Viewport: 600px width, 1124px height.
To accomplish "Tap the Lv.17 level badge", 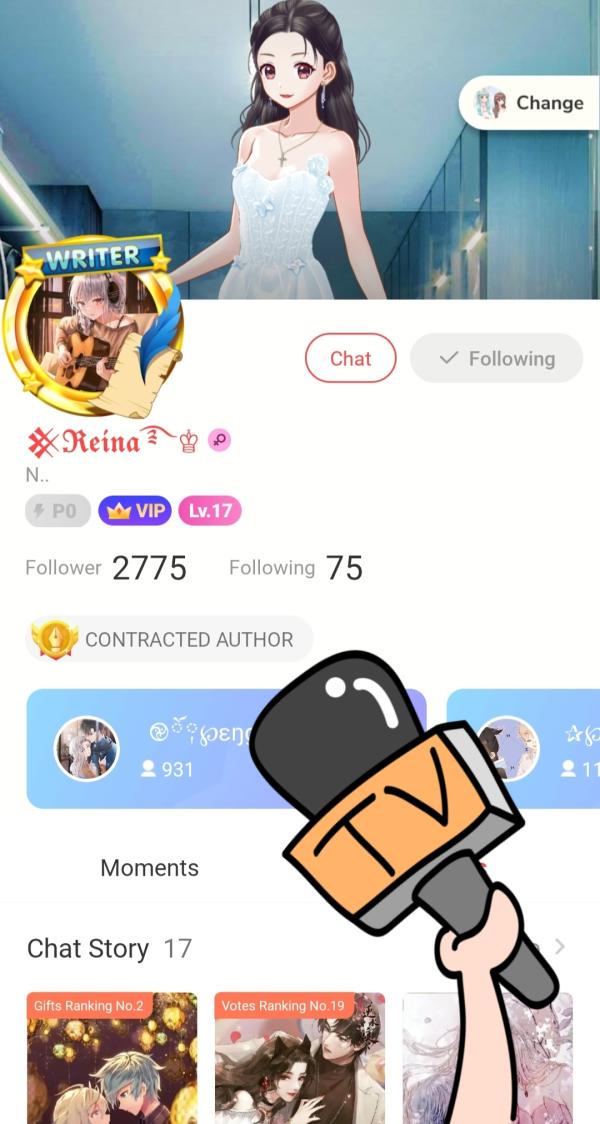I will click(x=209, y=511).
